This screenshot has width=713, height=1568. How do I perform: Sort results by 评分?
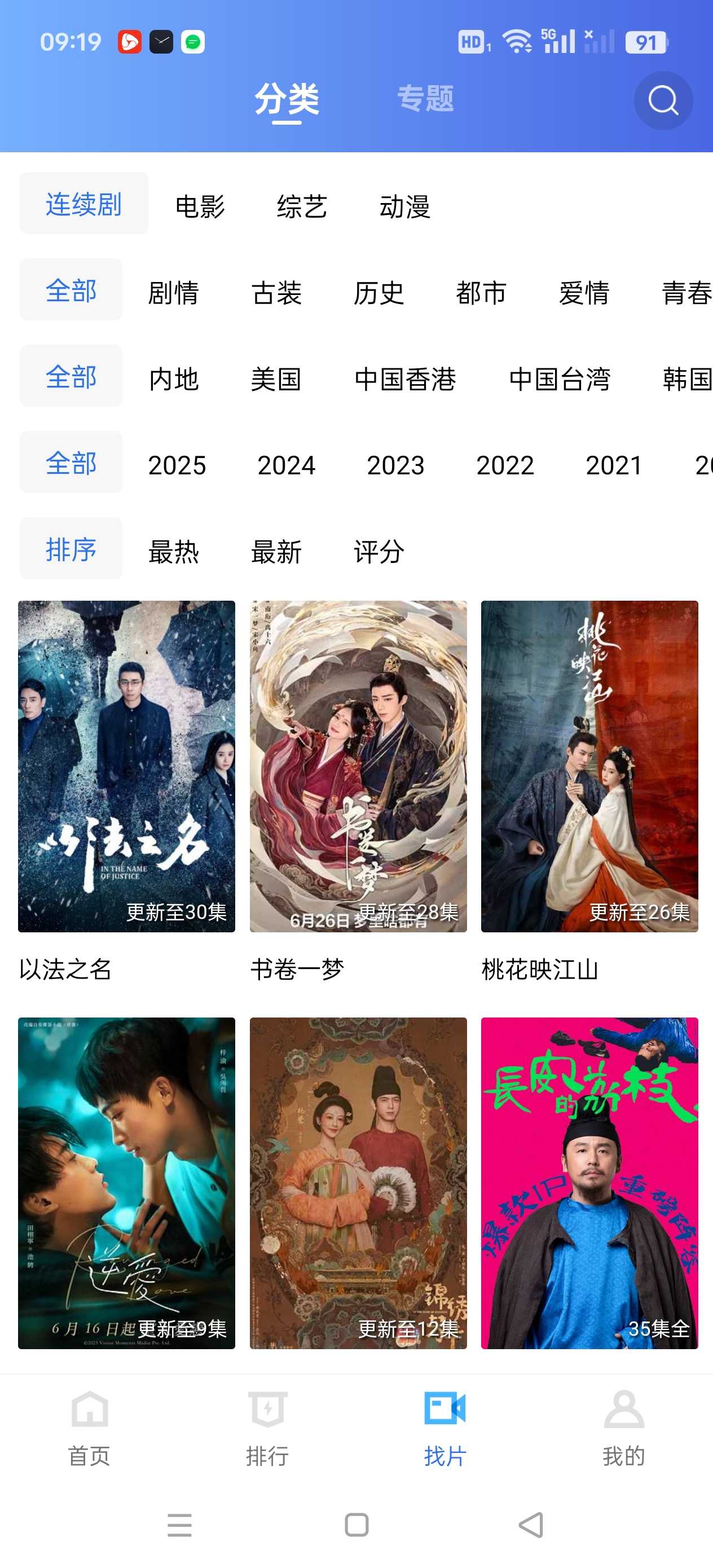coord(378,552)
